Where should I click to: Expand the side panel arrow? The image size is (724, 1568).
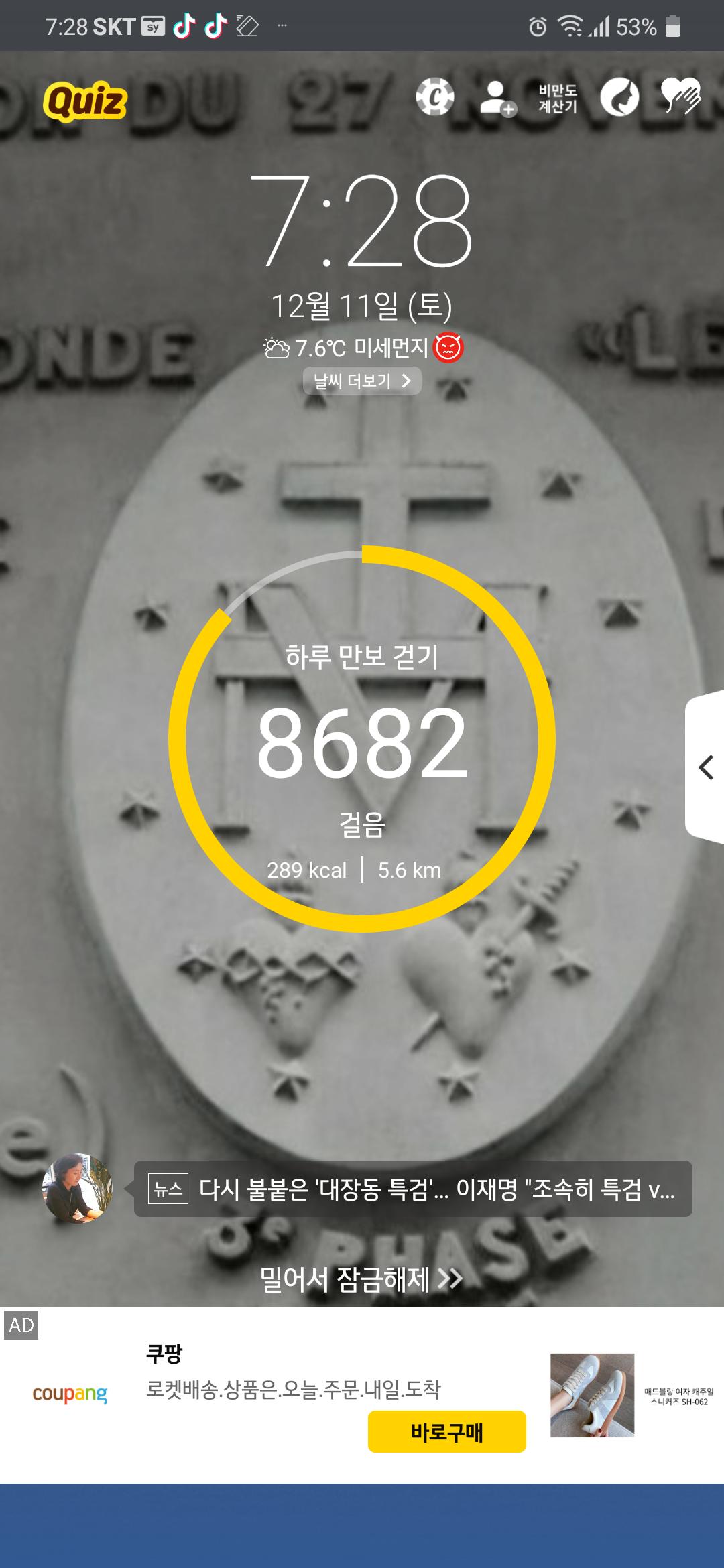pyautogui.click(x=705, y=767)
